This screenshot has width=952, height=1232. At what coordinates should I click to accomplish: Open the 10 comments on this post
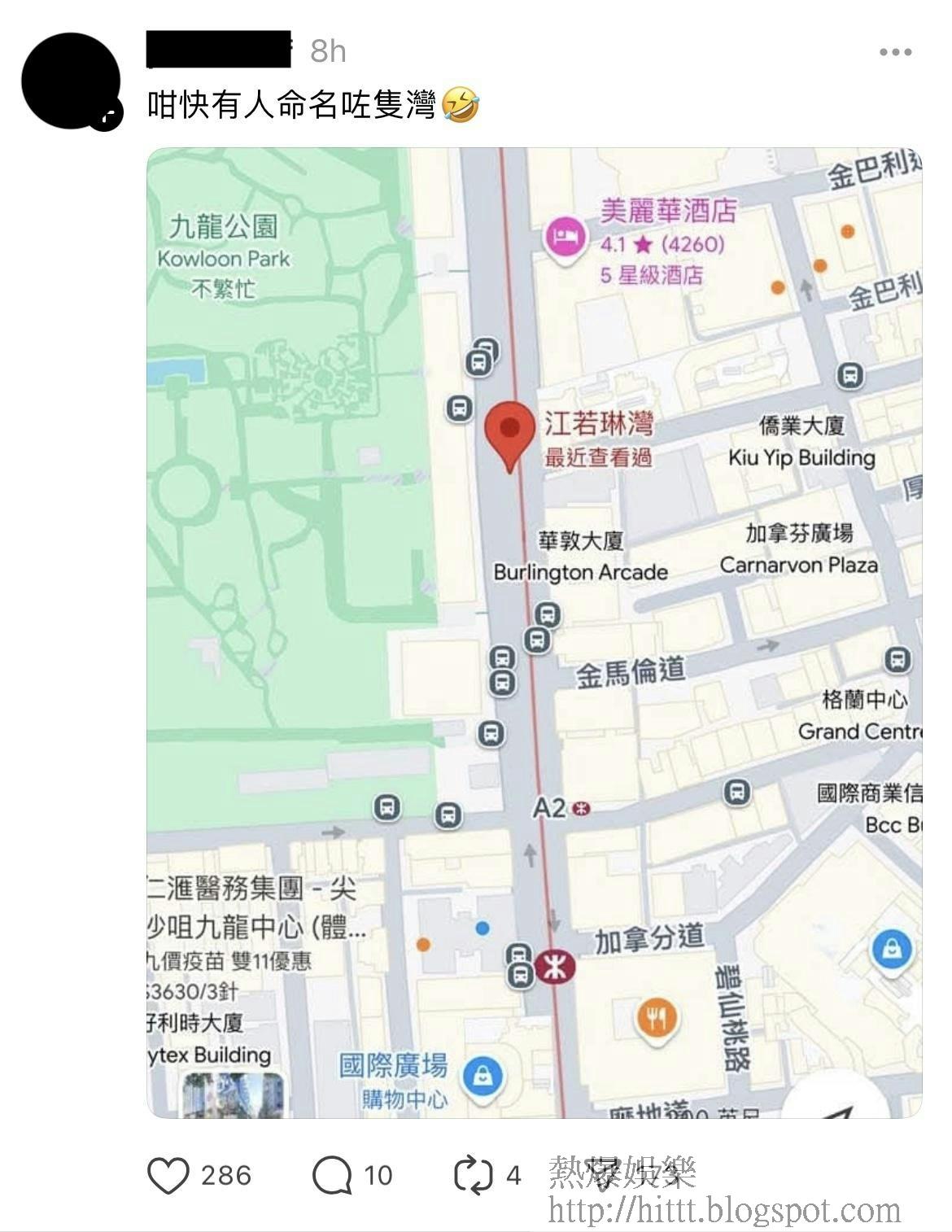click(x=332, y=1175)
